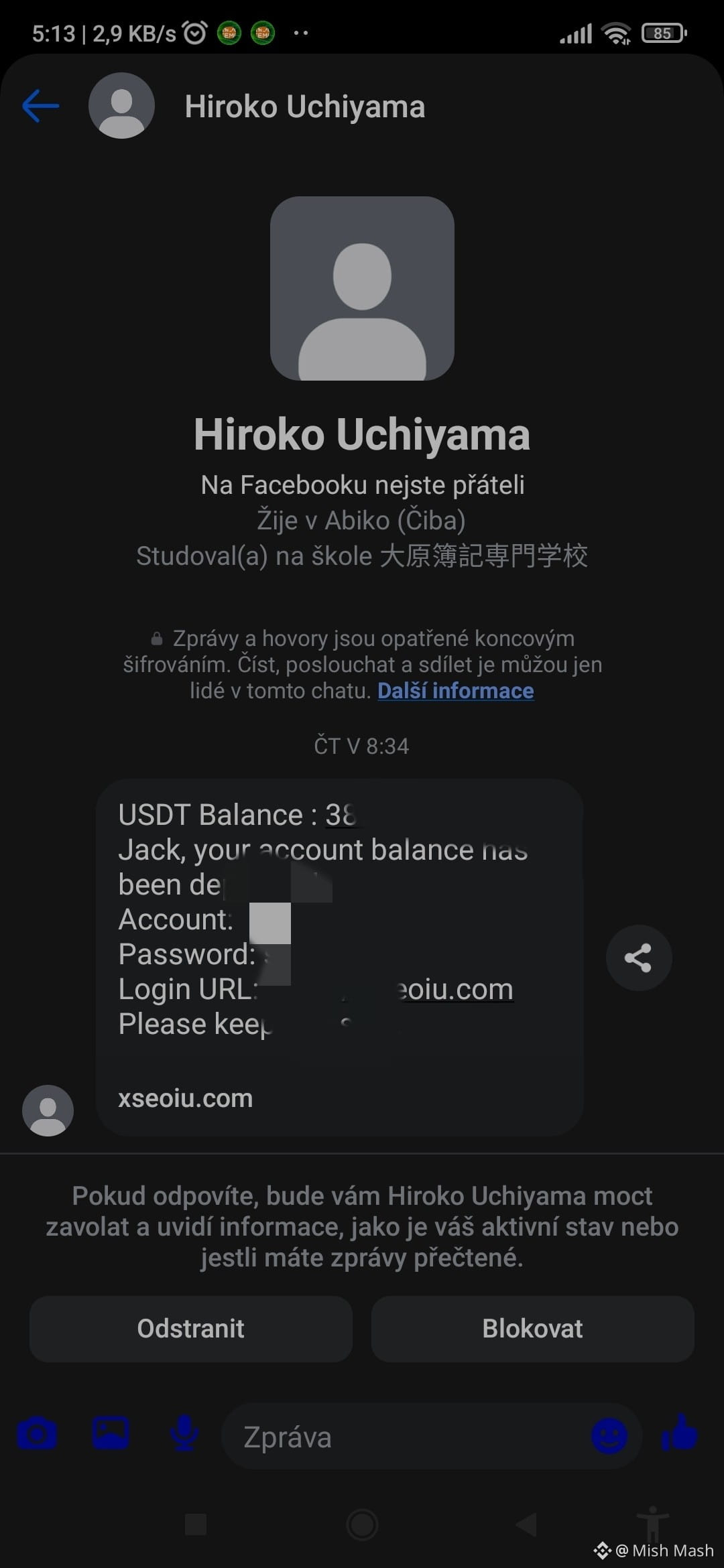Viewport: 724px width, 1568px height.
Task: Go back using the blue arrow
Action: (41, 106)
